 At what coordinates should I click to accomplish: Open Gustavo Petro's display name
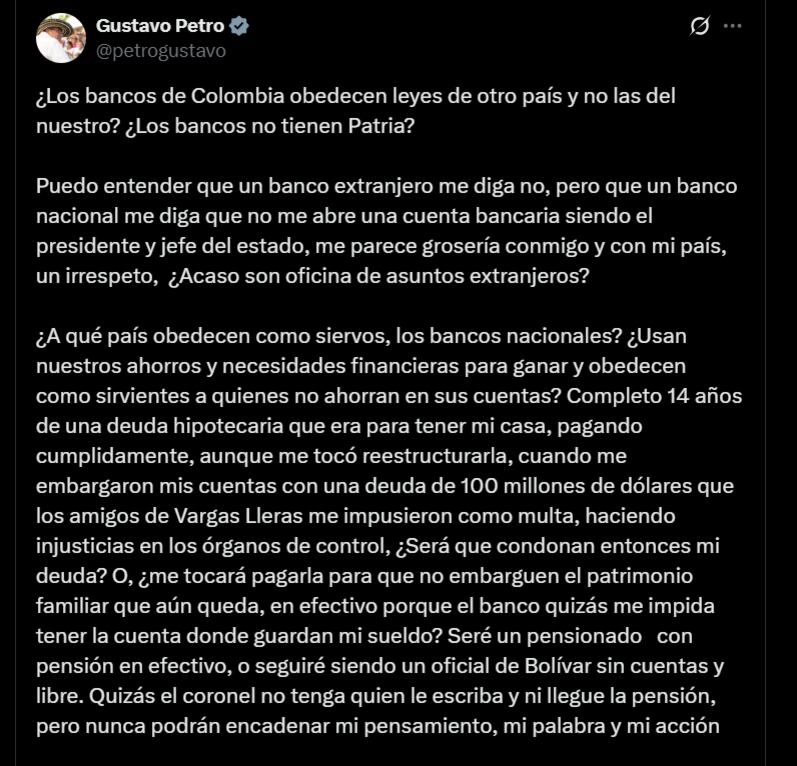point(159,26)
